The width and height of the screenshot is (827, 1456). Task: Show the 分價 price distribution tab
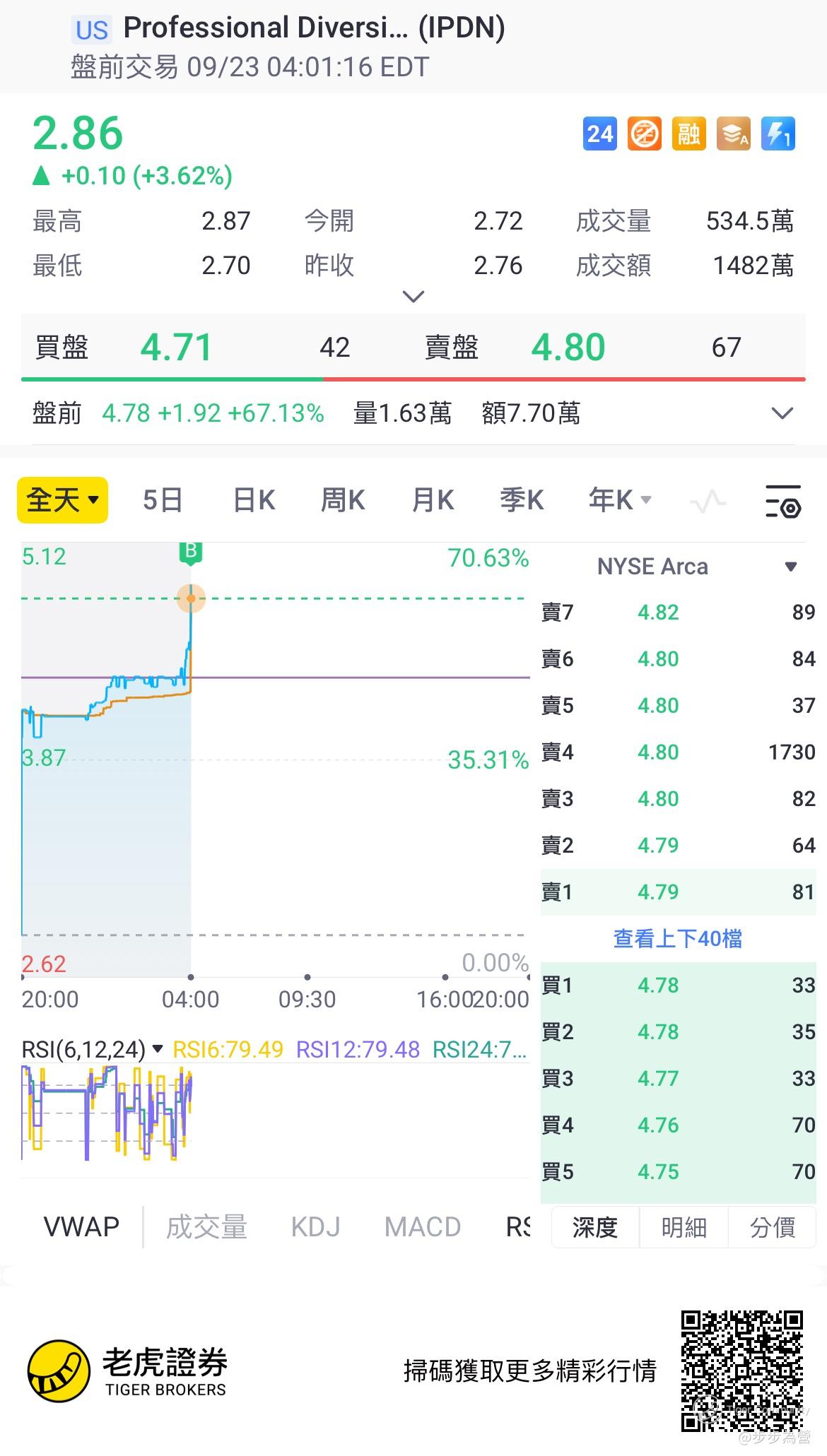click(x=772, y=1228)
